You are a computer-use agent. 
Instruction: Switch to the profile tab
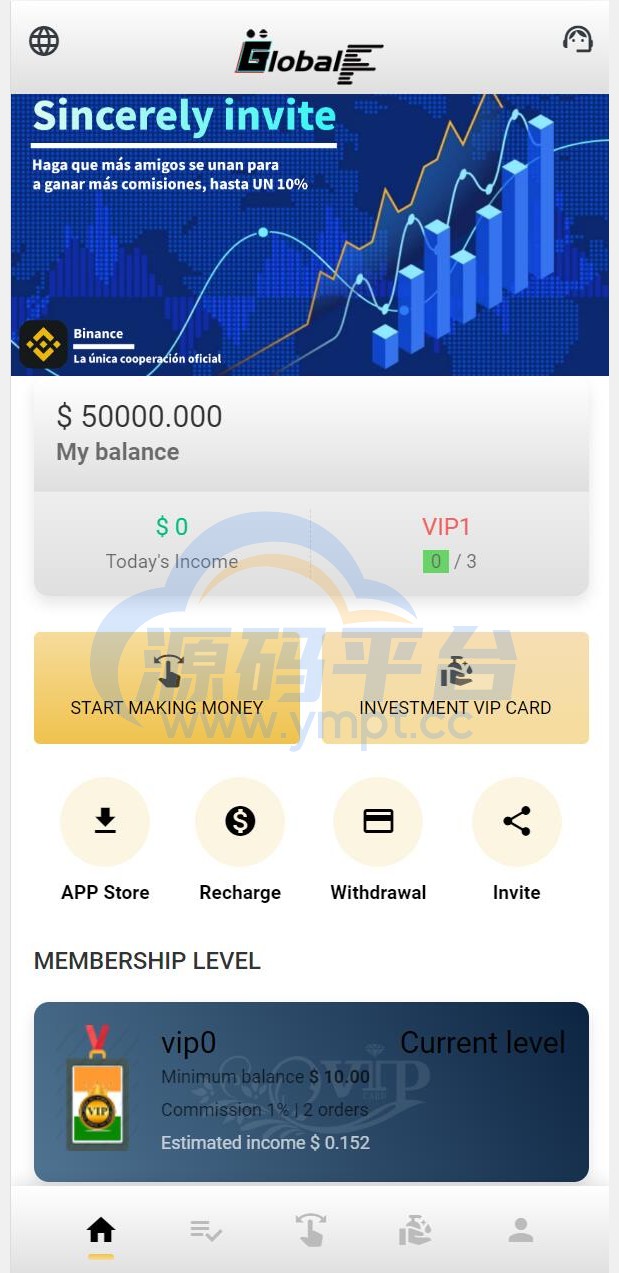coord(520,1231)
